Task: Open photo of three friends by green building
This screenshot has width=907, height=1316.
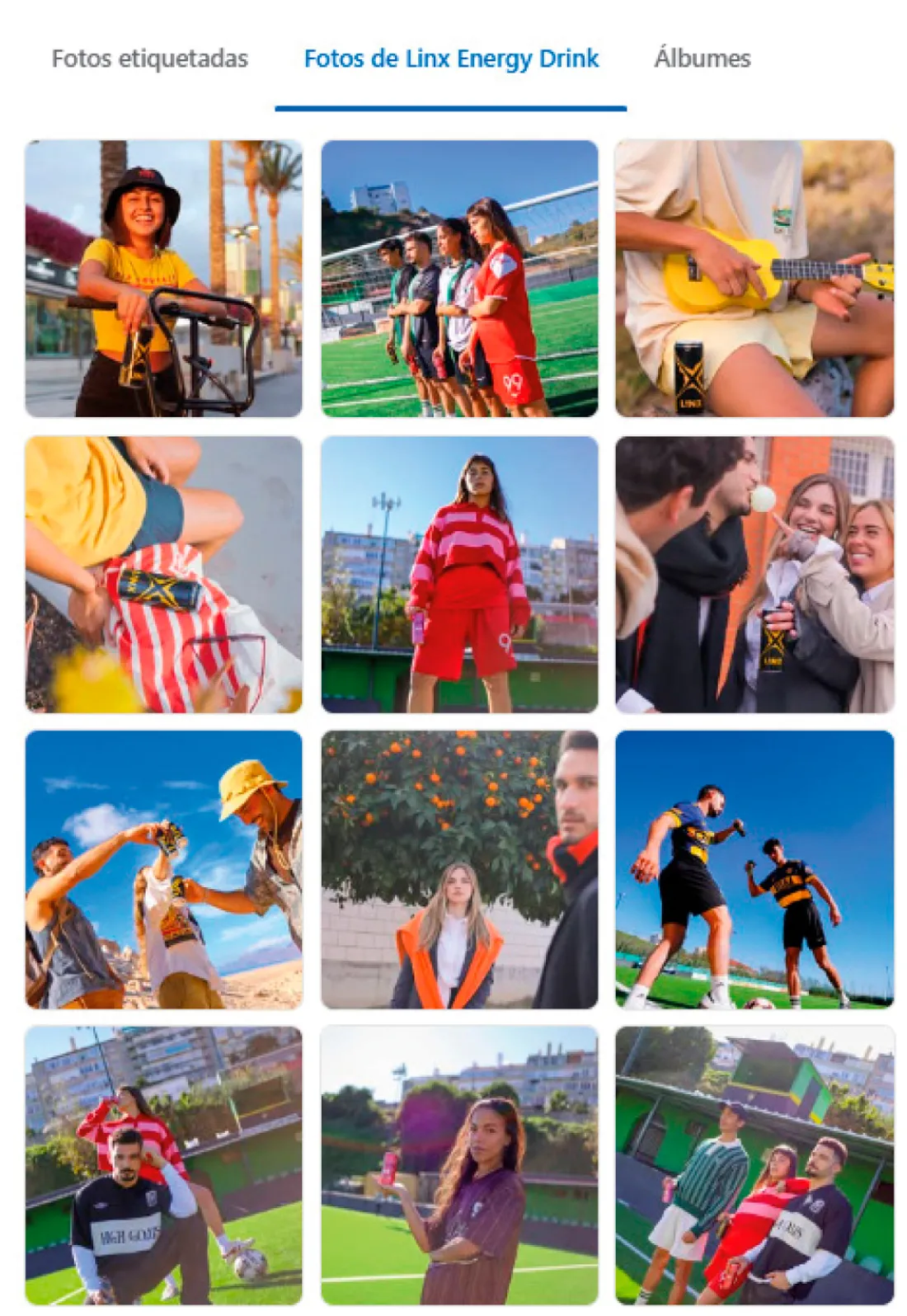Action: click(754, 1164)
